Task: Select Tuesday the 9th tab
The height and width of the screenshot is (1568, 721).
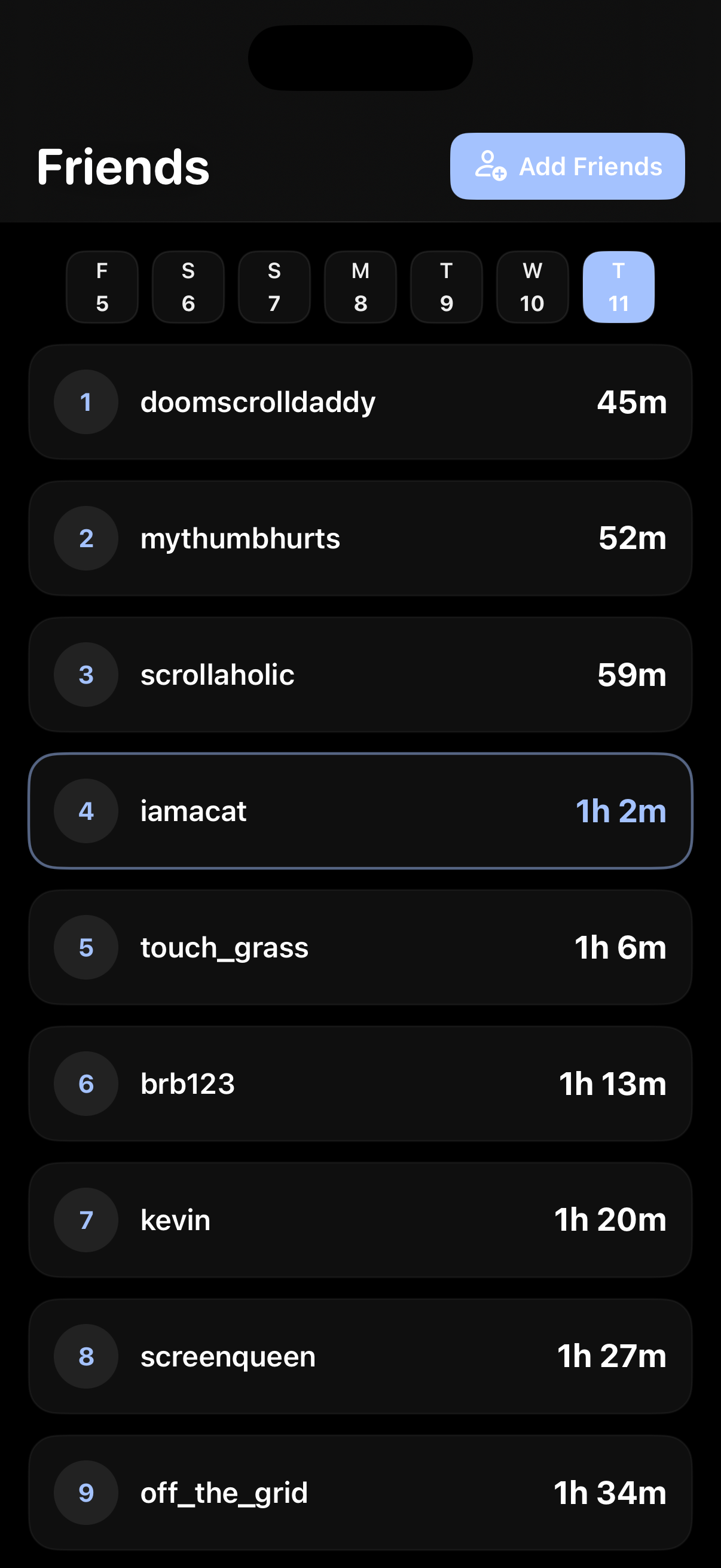Action: 446,286
